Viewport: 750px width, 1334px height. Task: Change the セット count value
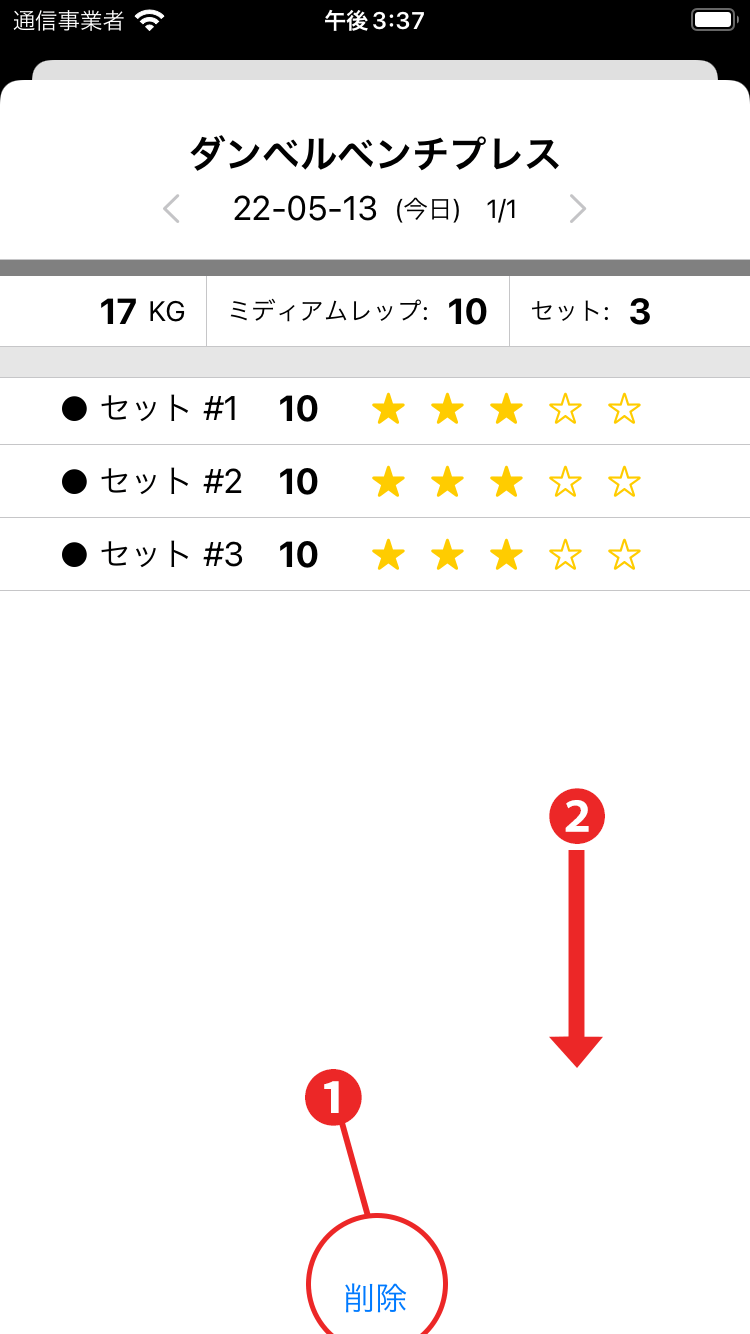click(639, 312)
